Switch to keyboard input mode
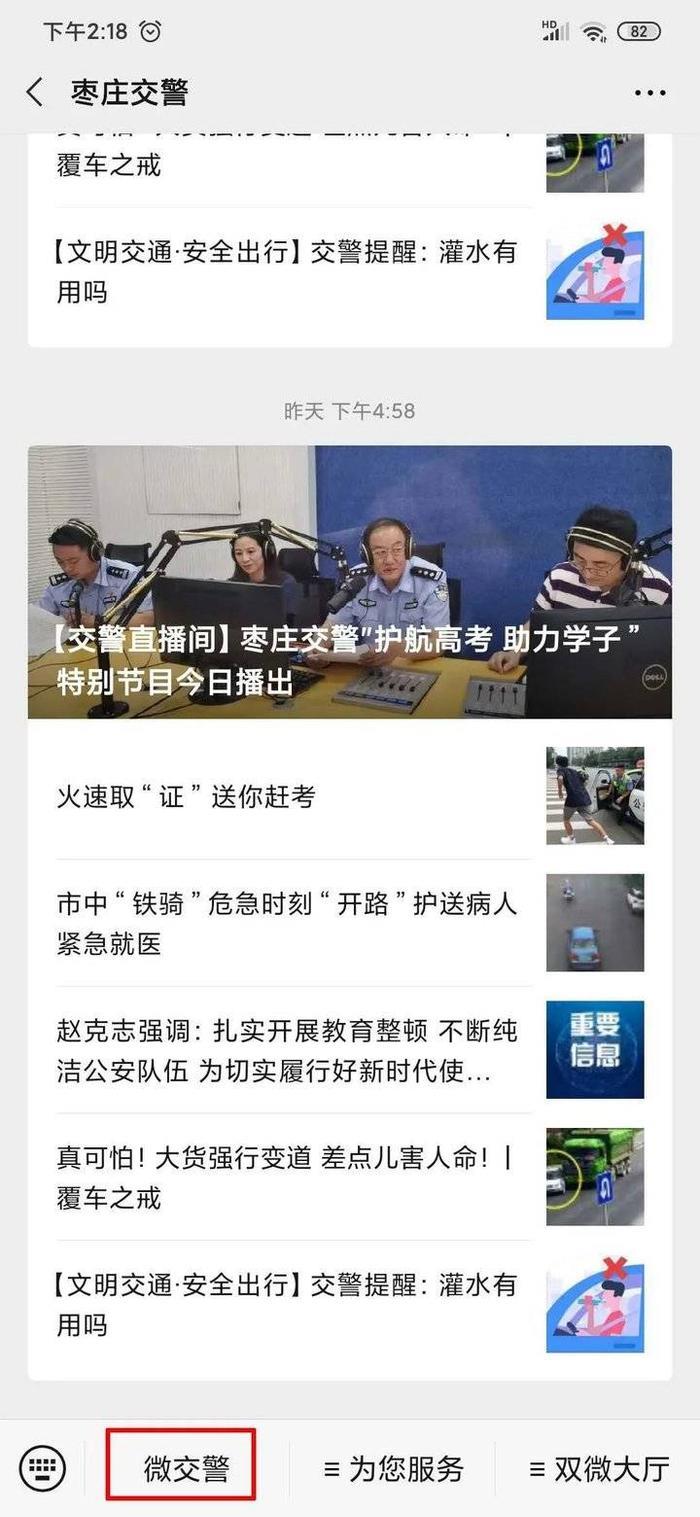Screen dimensions: 700x1517 click(x=42, y=1468)
